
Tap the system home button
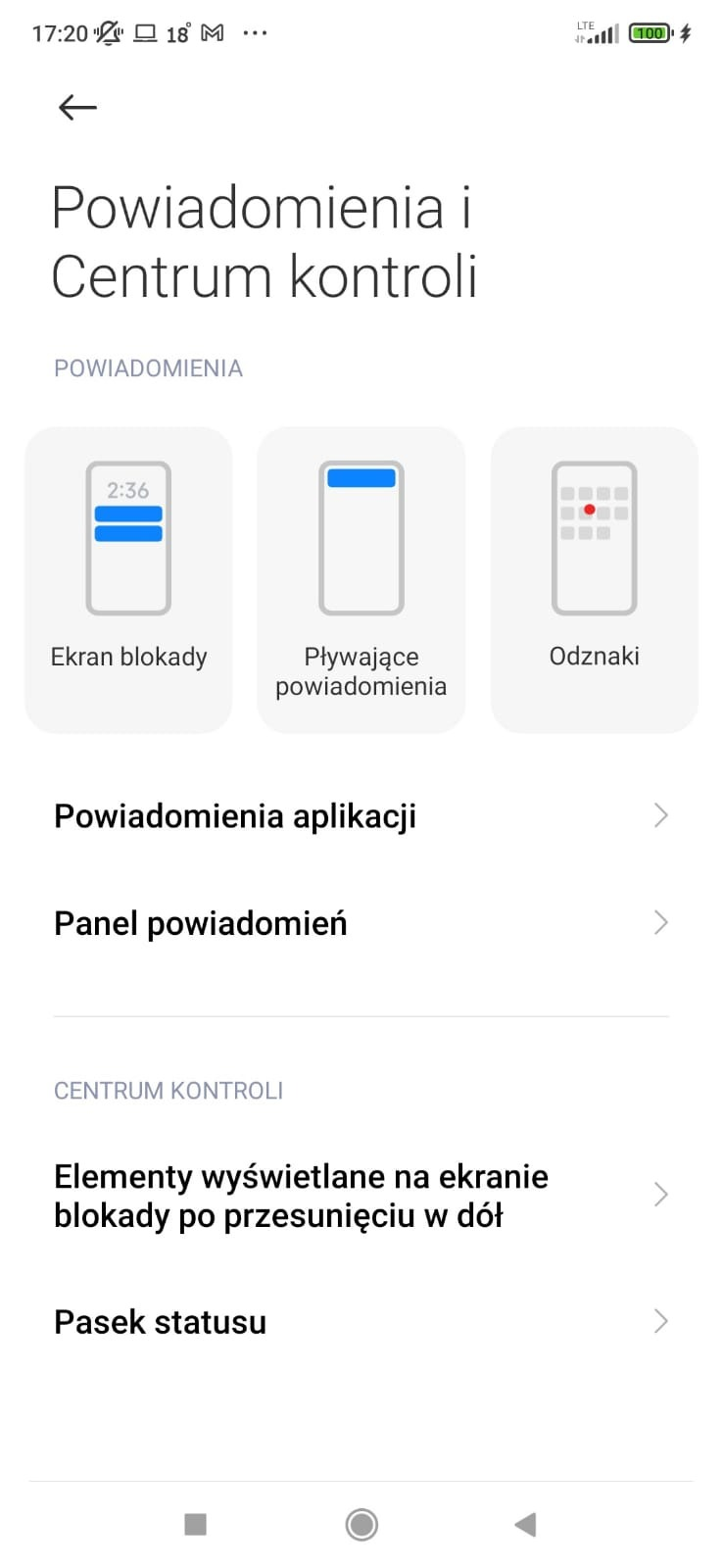361,1524
